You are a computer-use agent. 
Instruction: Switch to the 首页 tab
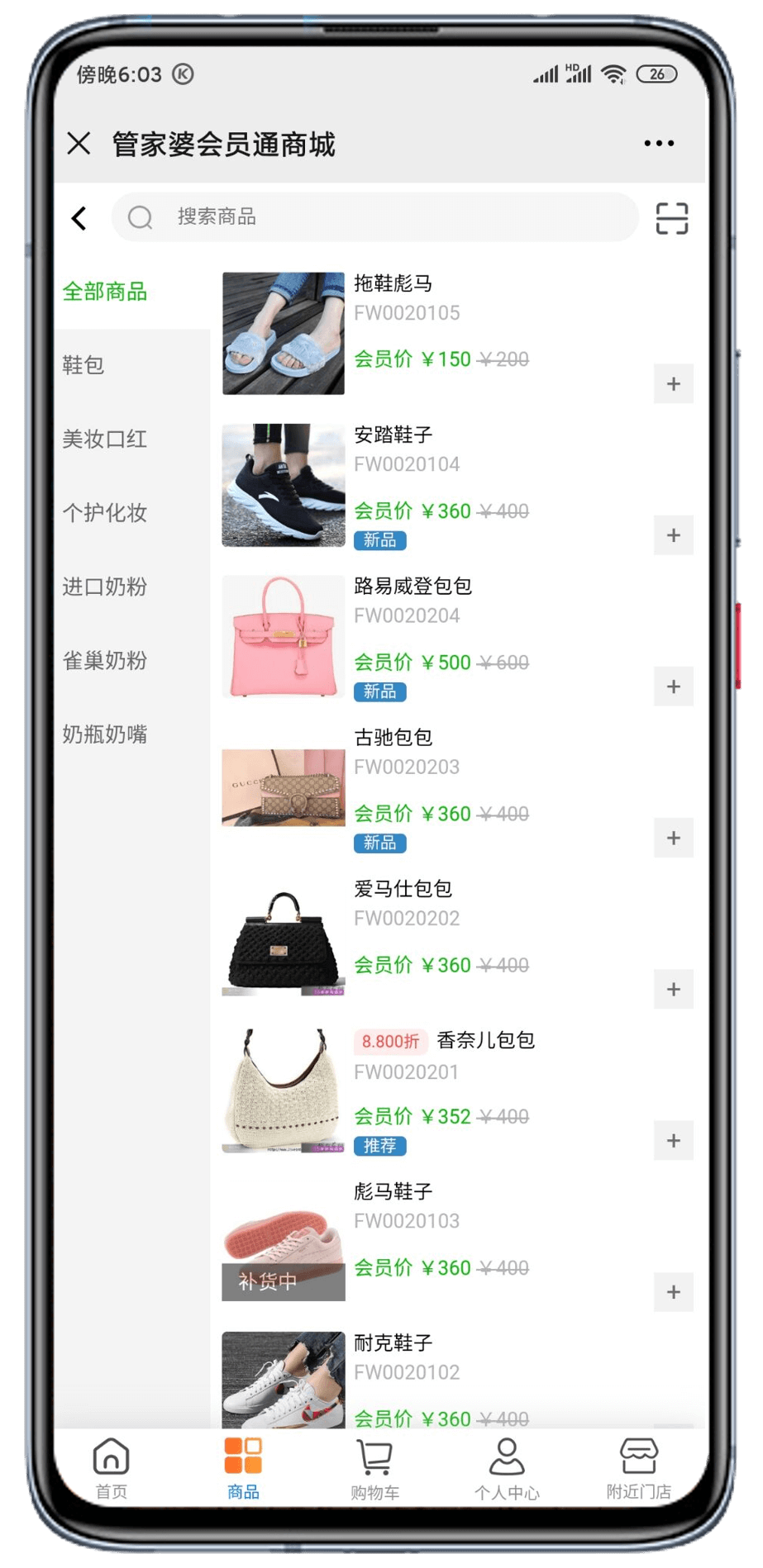pos(112,1468)
